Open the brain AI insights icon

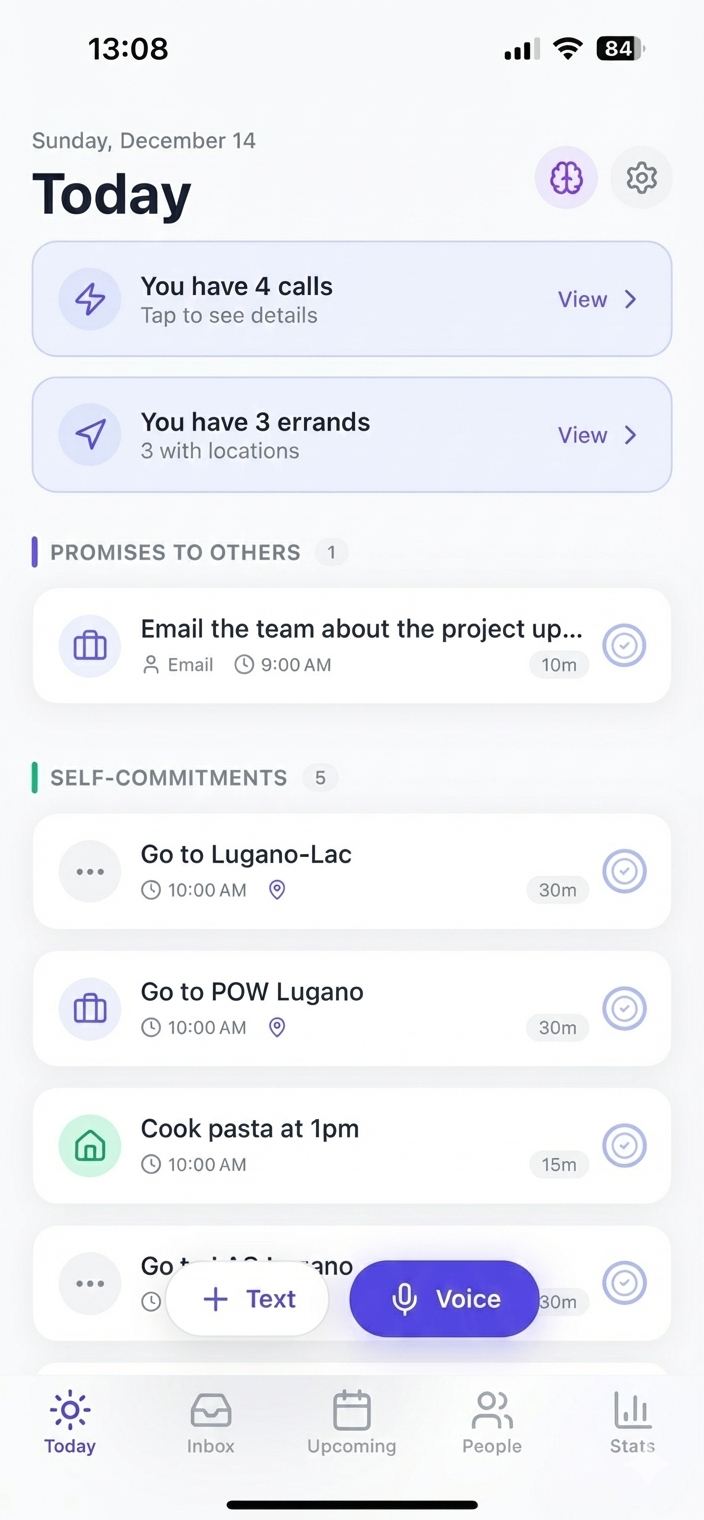[x=566, y=178]
